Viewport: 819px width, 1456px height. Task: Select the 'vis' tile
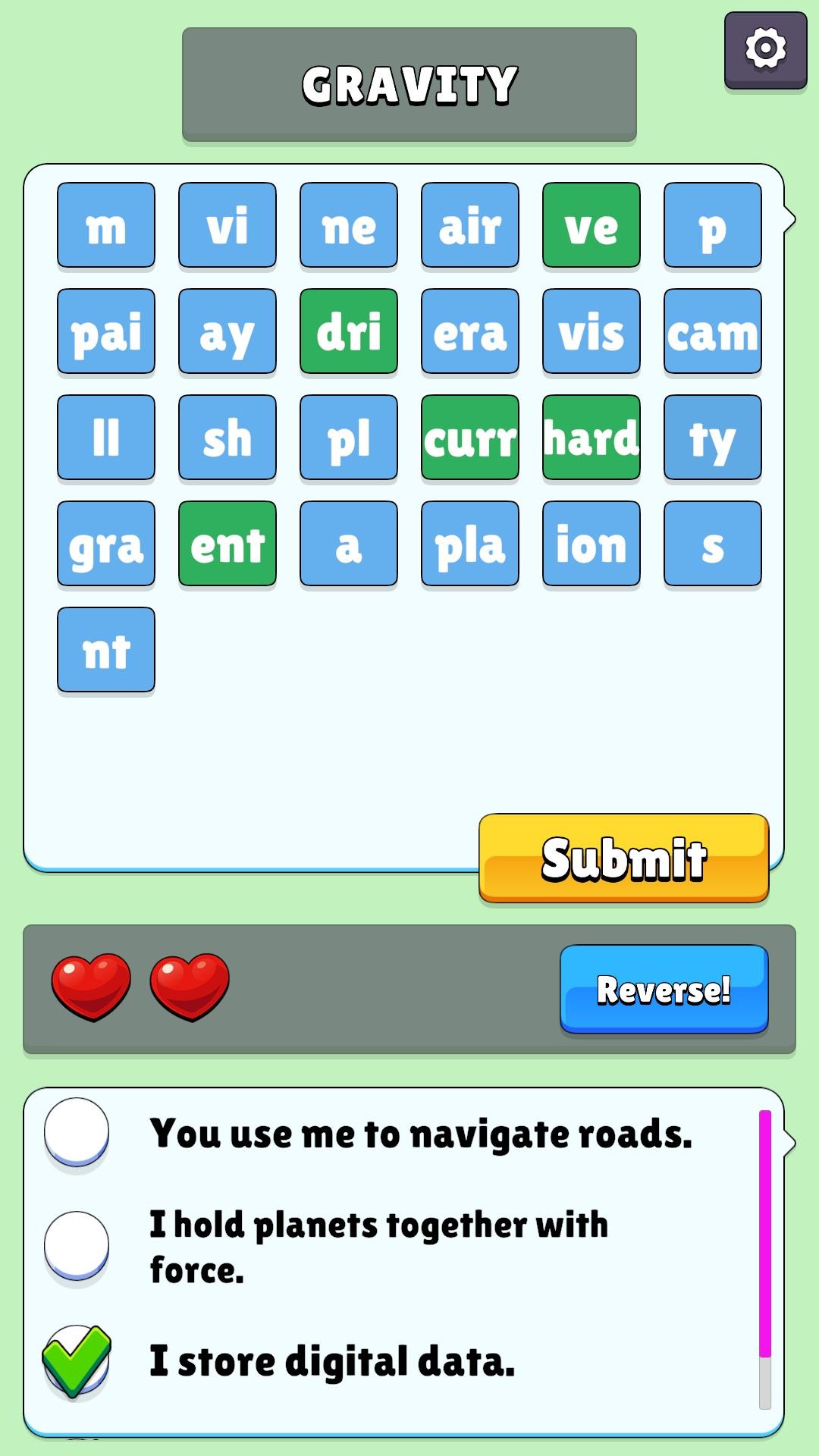[591, 331]
